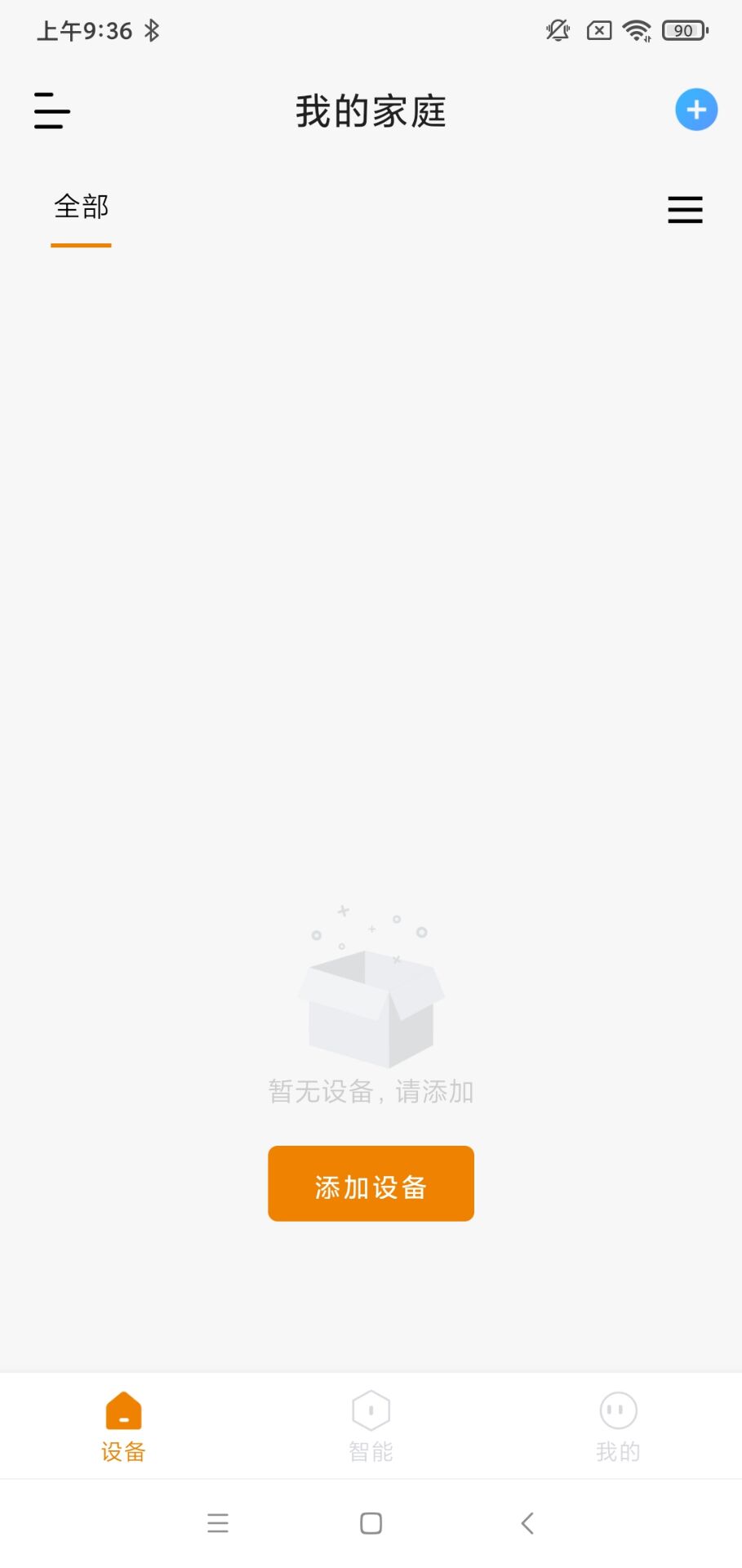The width and height of the screenshot is (742, 1568).
Task: Open the room list sort menu icon
Action: pyautogui.click(x=685, y=210)
